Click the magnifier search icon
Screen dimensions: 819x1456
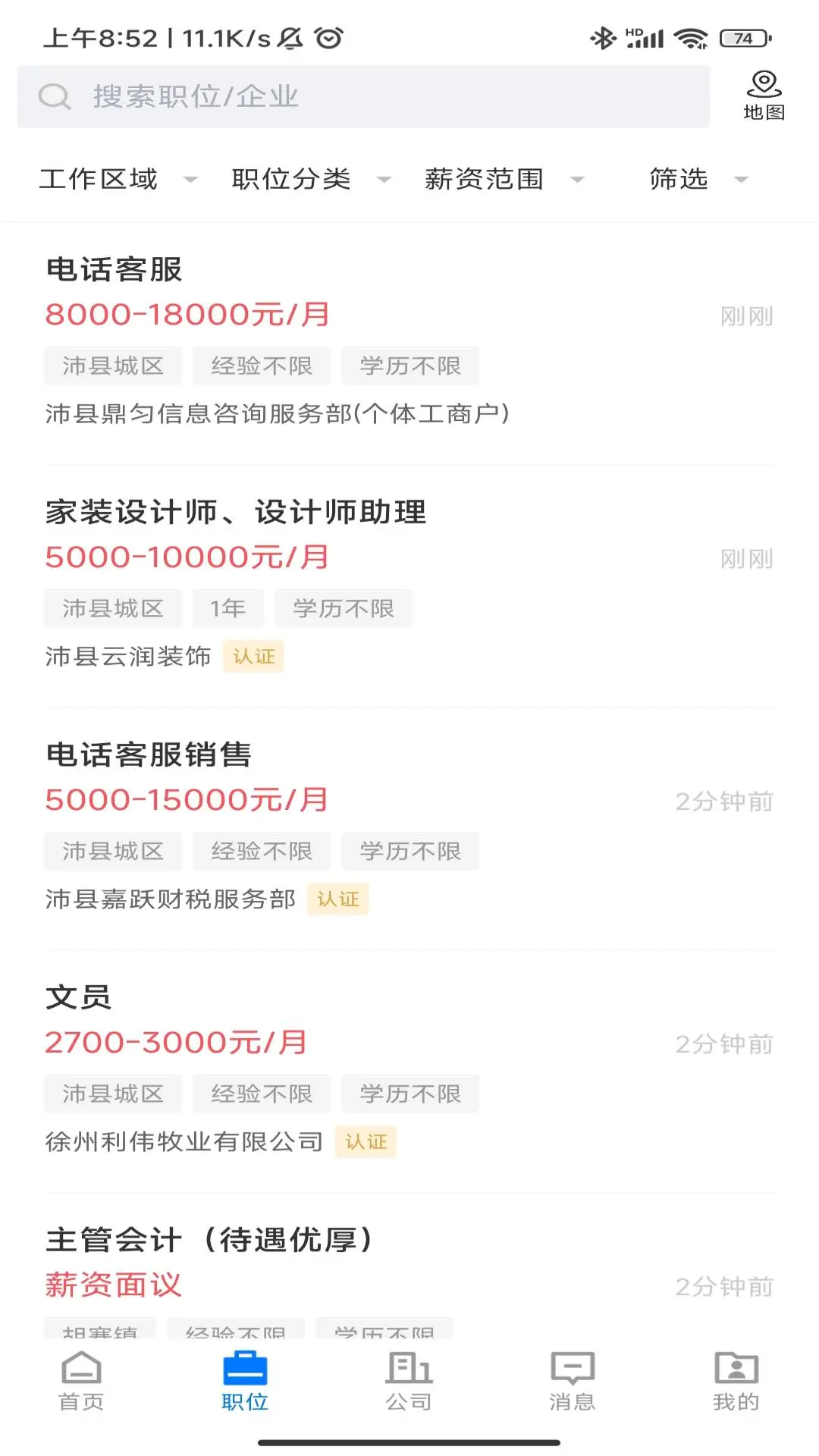click(54, 96)
